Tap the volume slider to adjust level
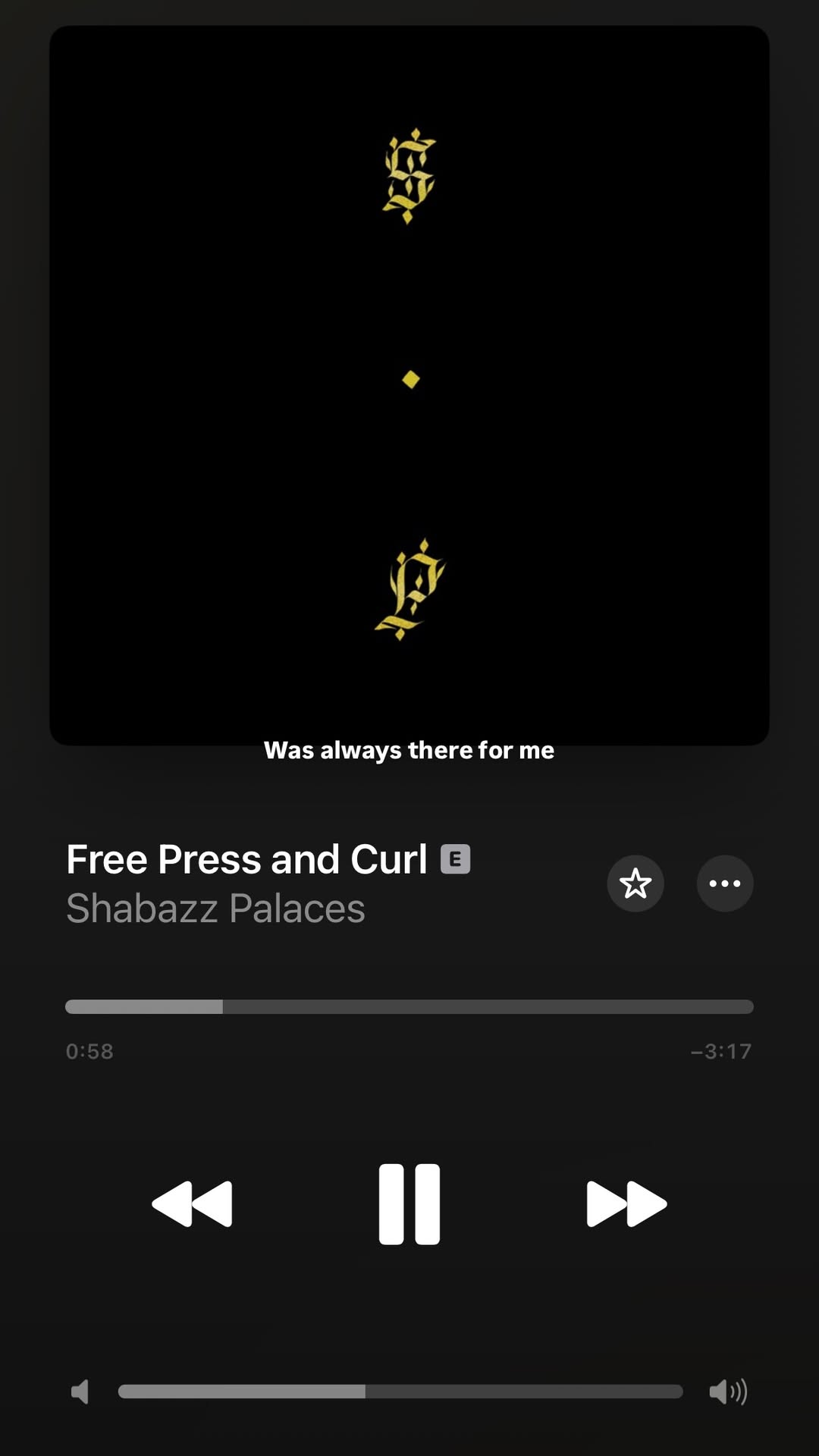 coord(400,1392)
